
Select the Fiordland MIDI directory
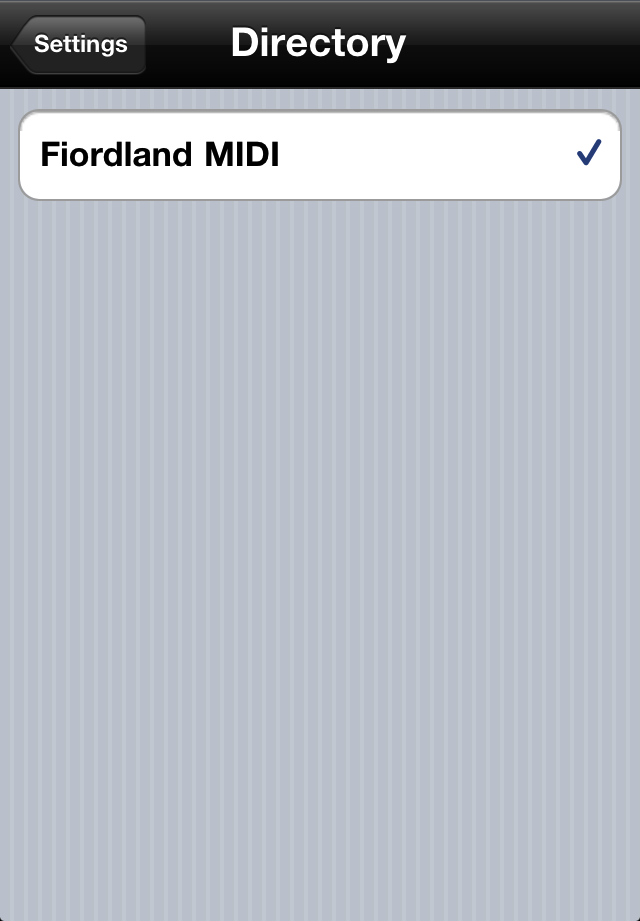pyautogui.click(x=319, y=155)
